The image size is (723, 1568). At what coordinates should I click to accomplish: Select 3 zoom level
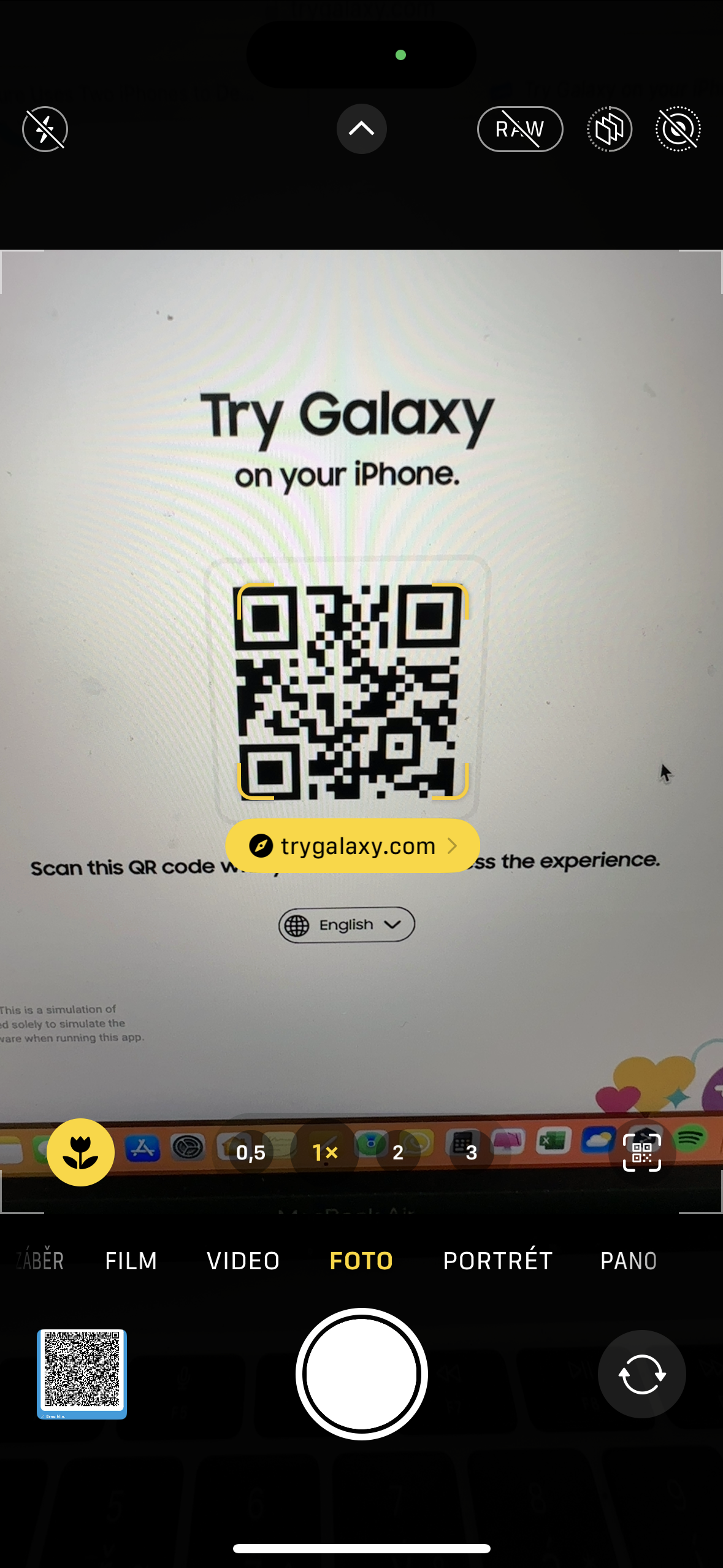coord(471,1153)
